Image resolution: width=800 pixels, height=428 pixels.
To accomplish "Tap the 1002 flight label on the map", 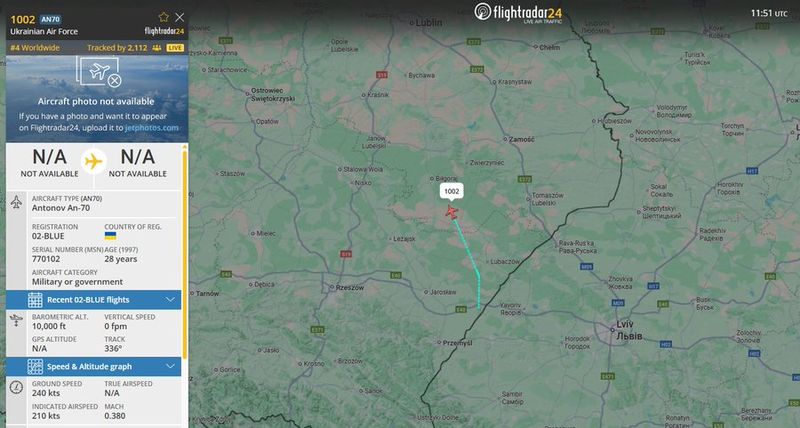I will pos(451,191).
